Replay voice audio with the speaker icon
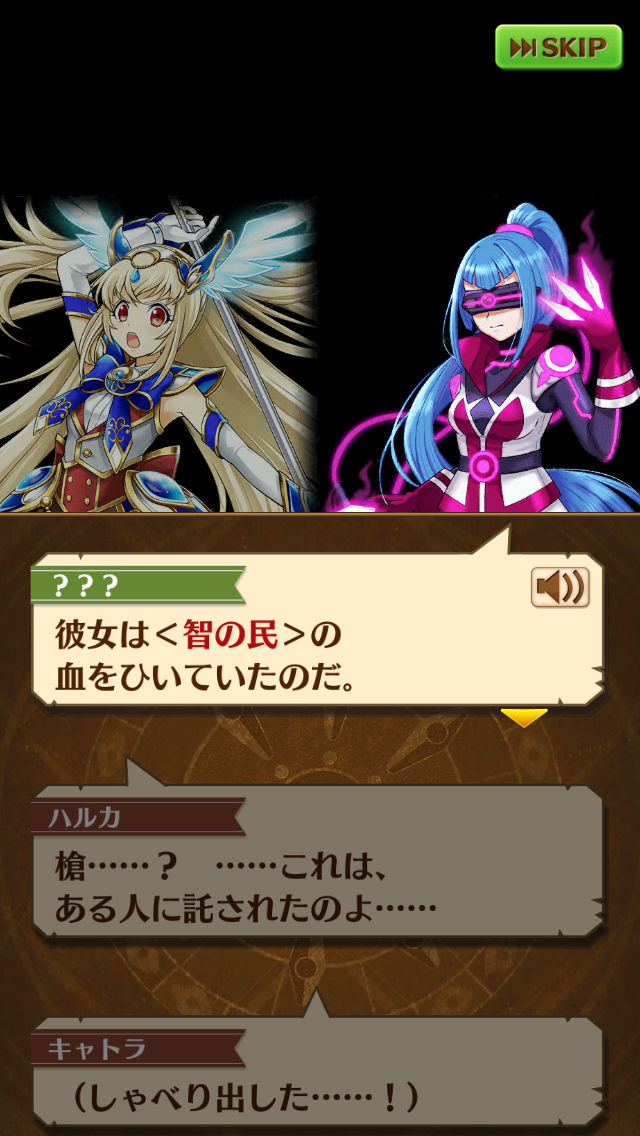 (560, 587)
